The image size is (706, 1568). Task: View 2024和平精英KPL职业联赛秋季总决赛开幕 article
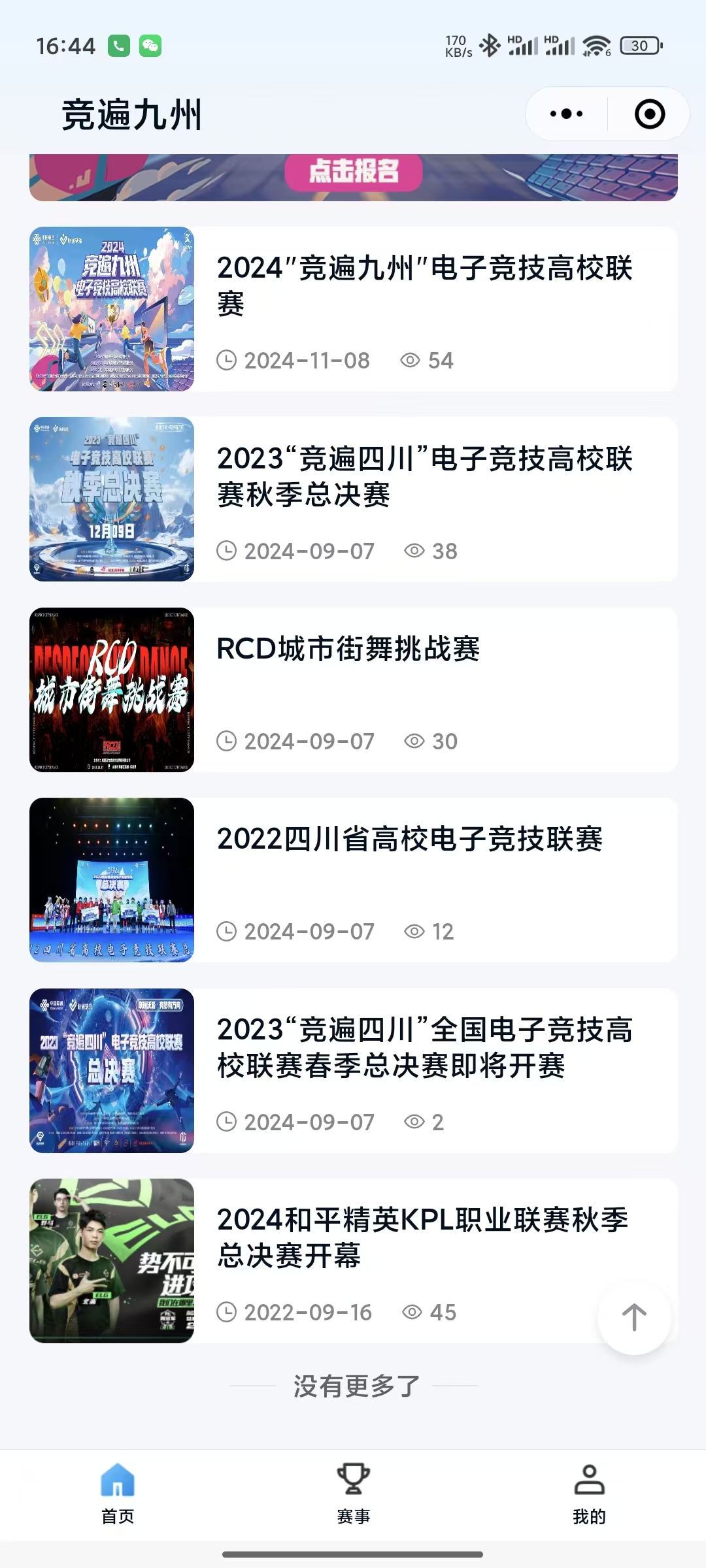click(422, 1237)
